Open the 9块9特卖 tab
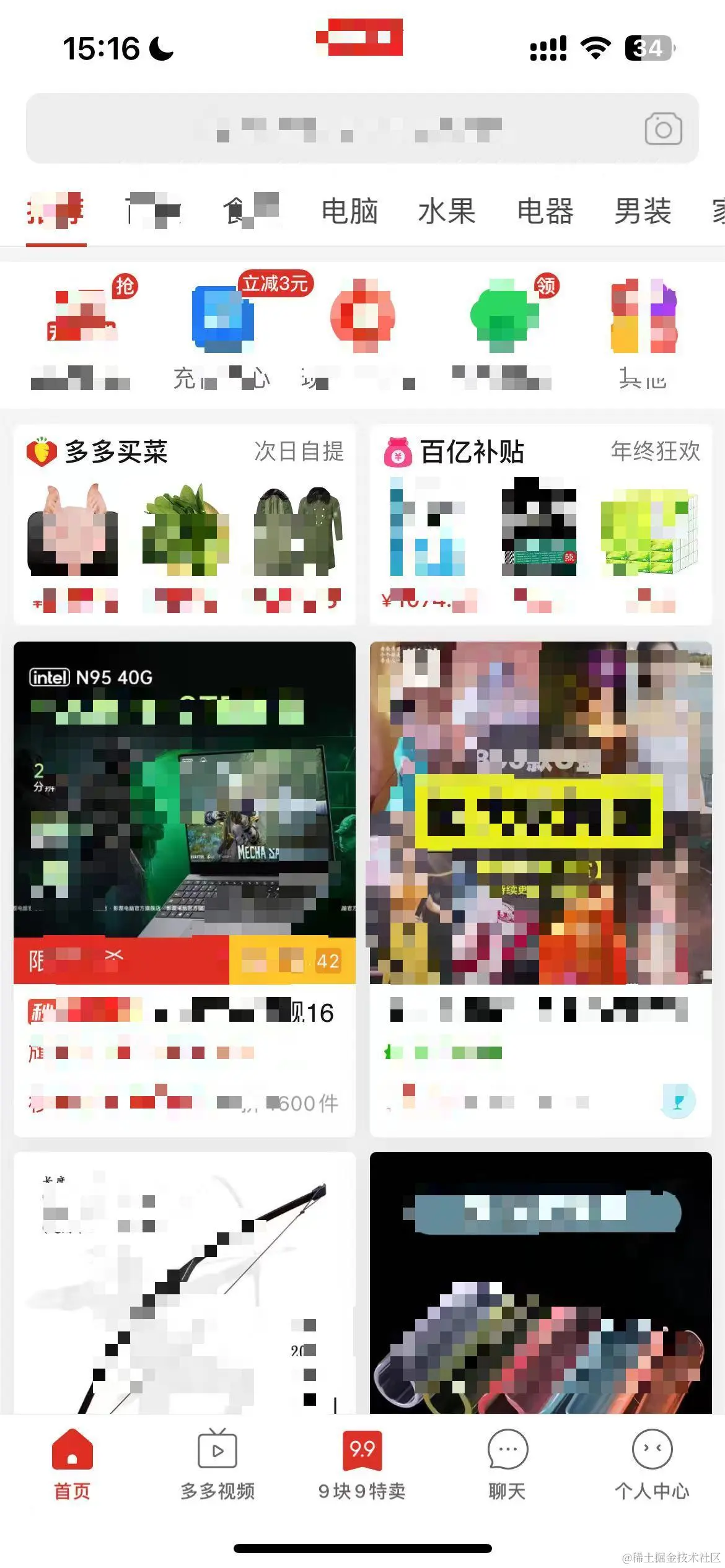The height and width of the screenshot is (1568, 725). click(x=362, y=1464)
